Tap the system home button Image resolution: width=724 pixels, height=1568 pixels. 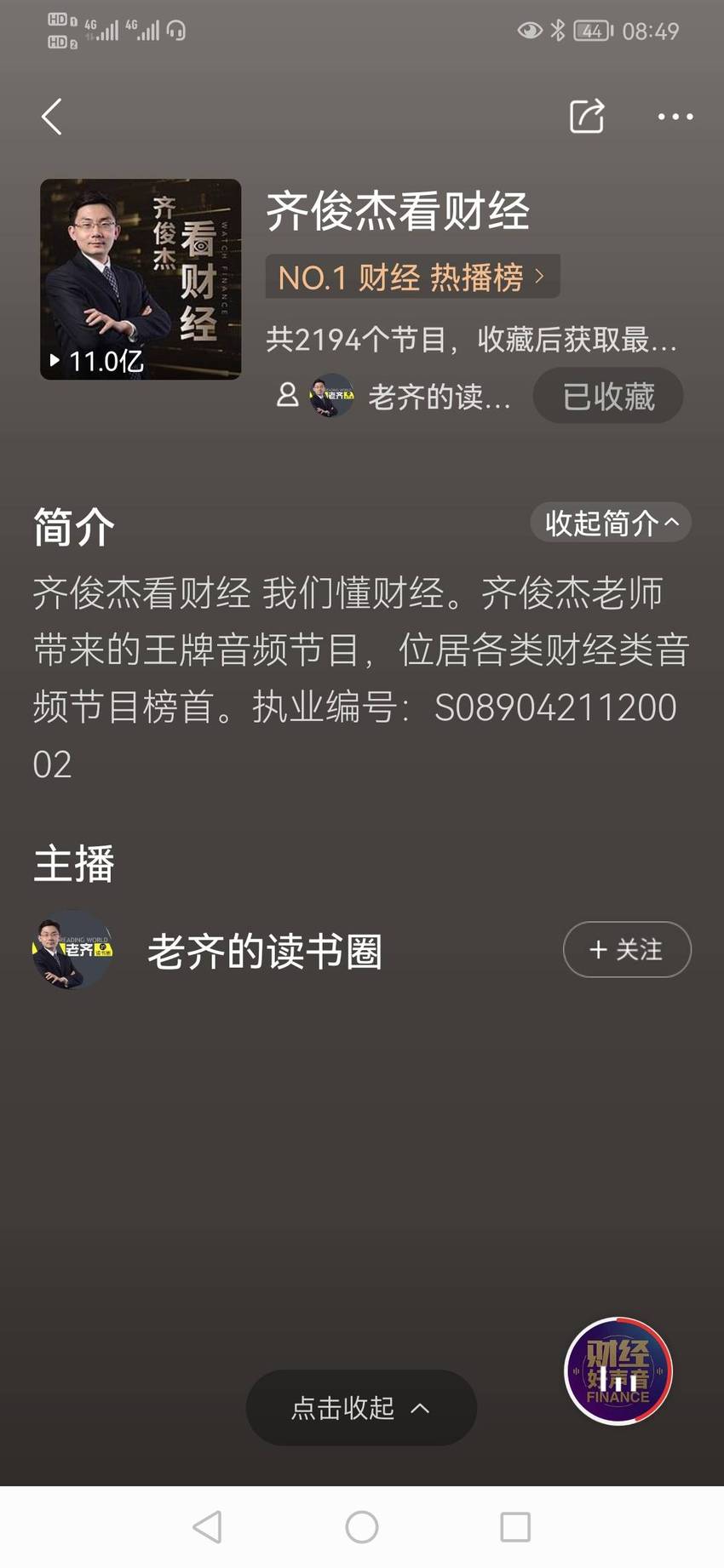[362, 1527]
